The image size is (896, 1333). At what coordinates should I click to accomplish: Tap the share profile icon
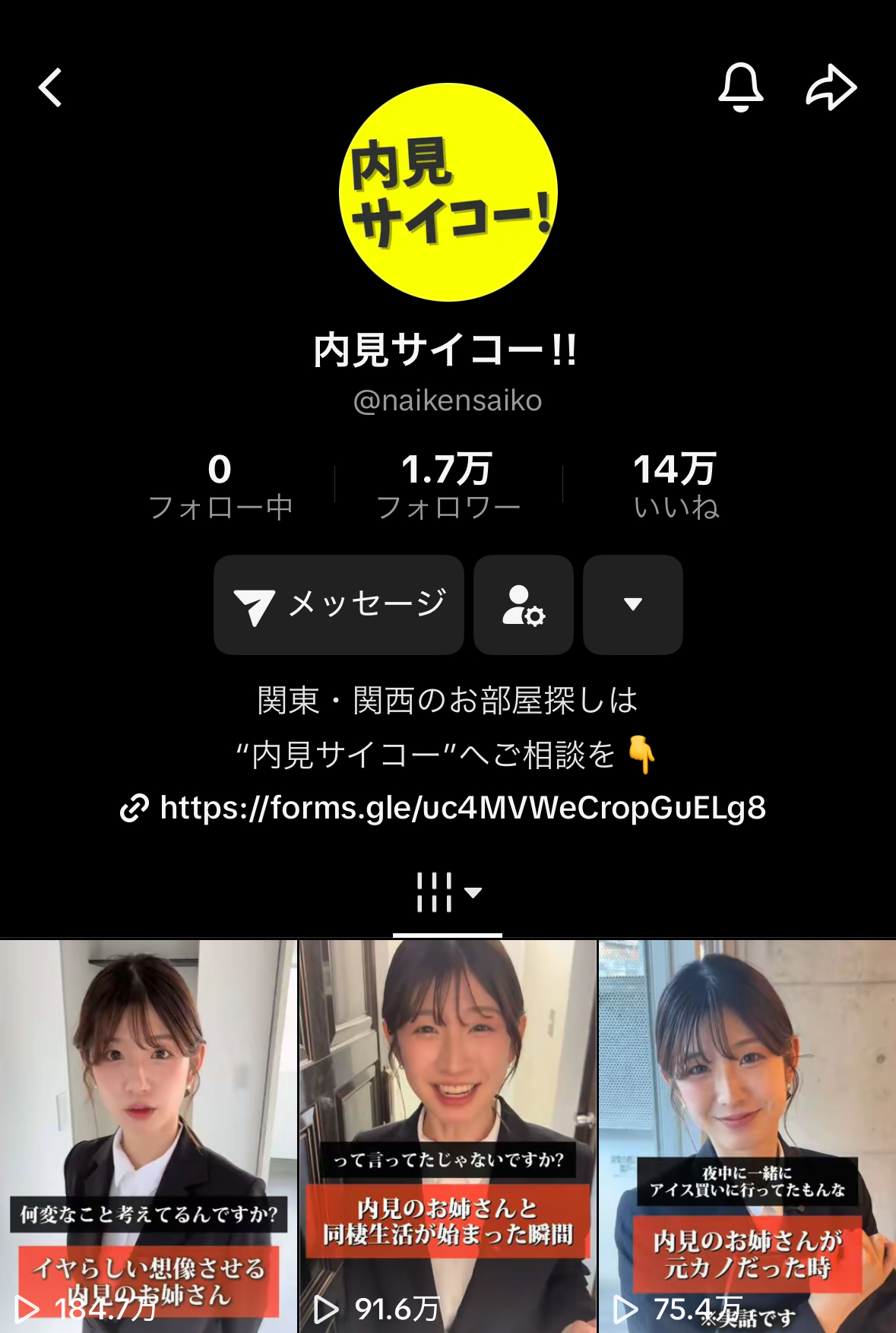(831, 87)
